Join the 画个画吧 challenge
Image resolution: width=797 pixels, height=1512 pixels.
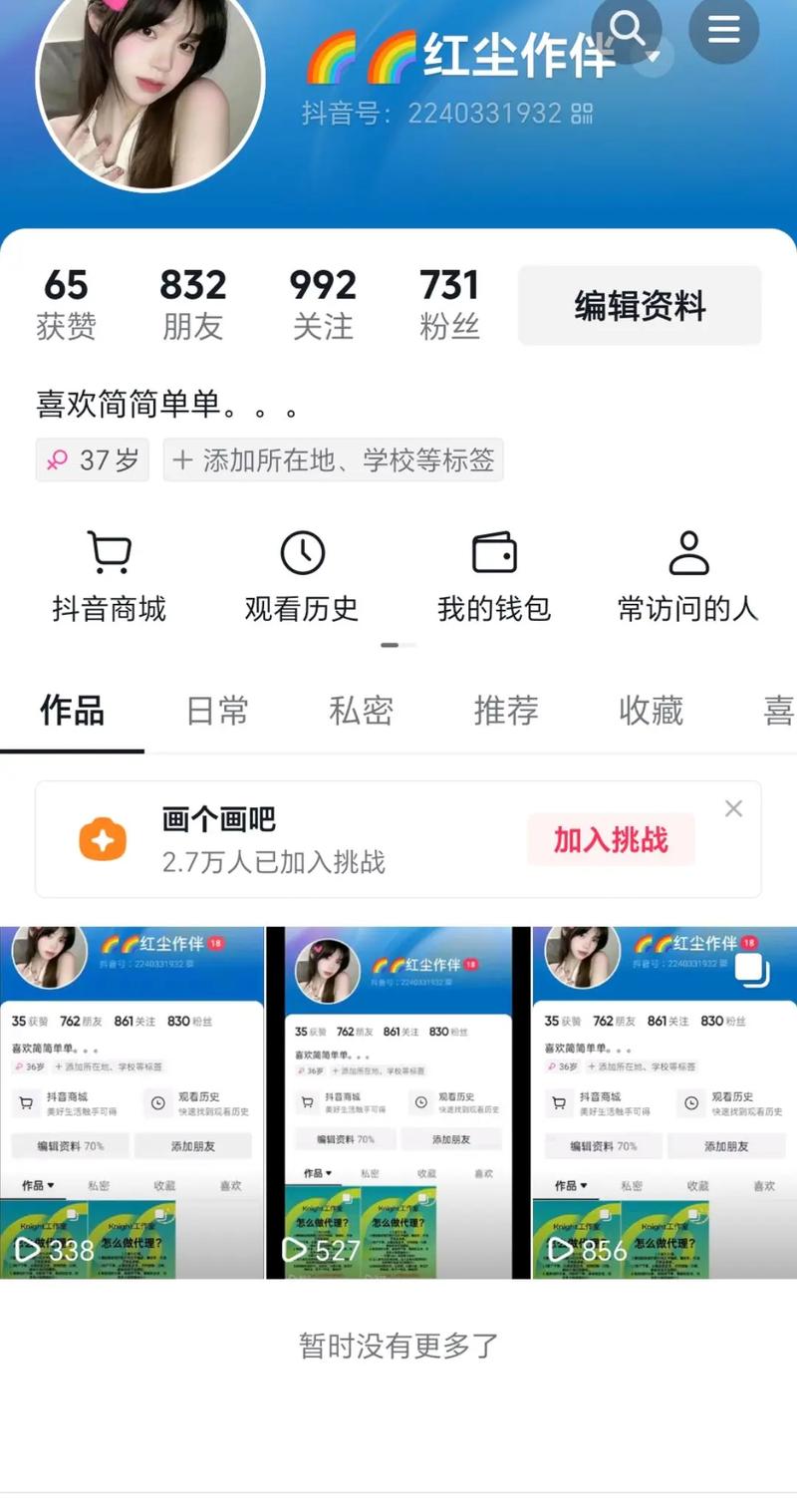coord(610,840)
